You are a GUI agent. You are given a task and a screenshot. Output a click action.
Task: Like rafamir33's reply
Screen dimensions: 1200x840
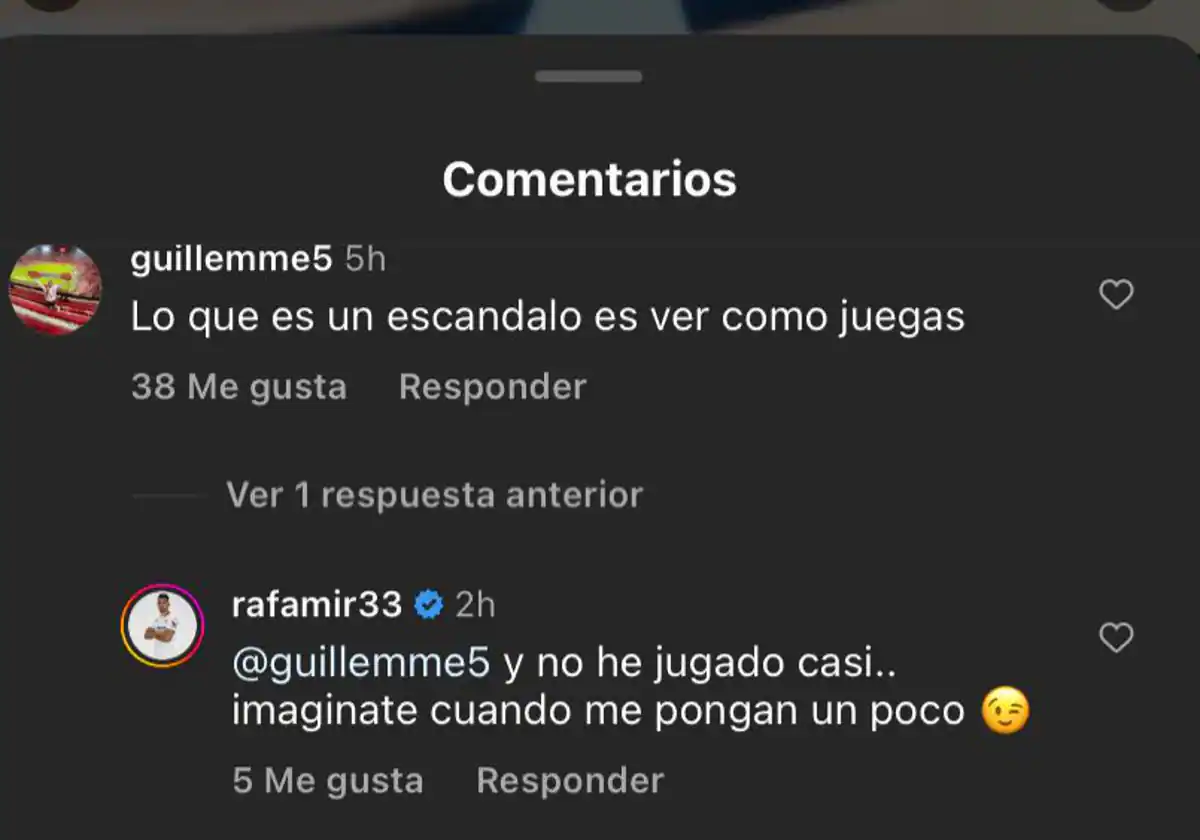[1115, 637]
